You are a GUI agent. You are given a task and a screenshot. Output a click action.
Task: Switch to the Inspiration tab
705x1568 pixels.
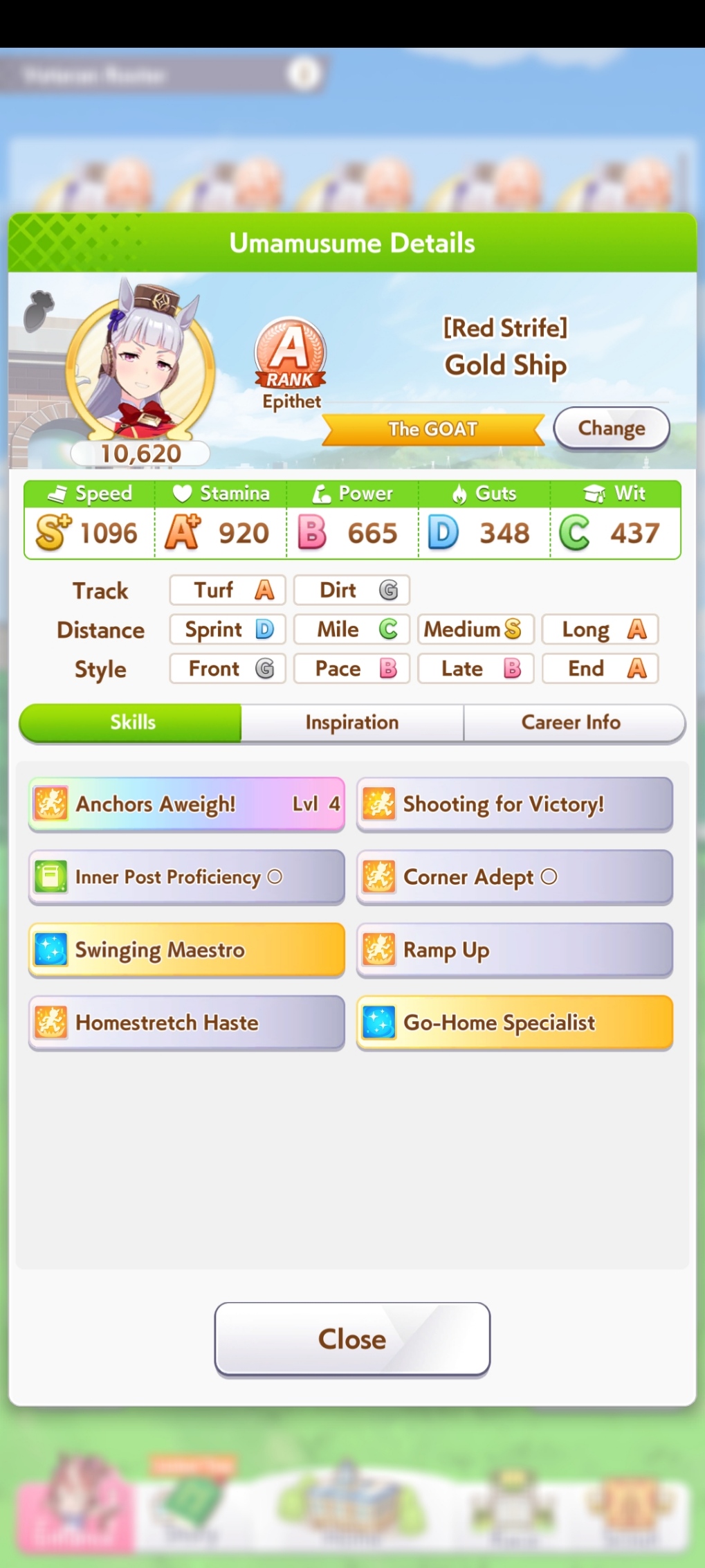tap(352, 723)
